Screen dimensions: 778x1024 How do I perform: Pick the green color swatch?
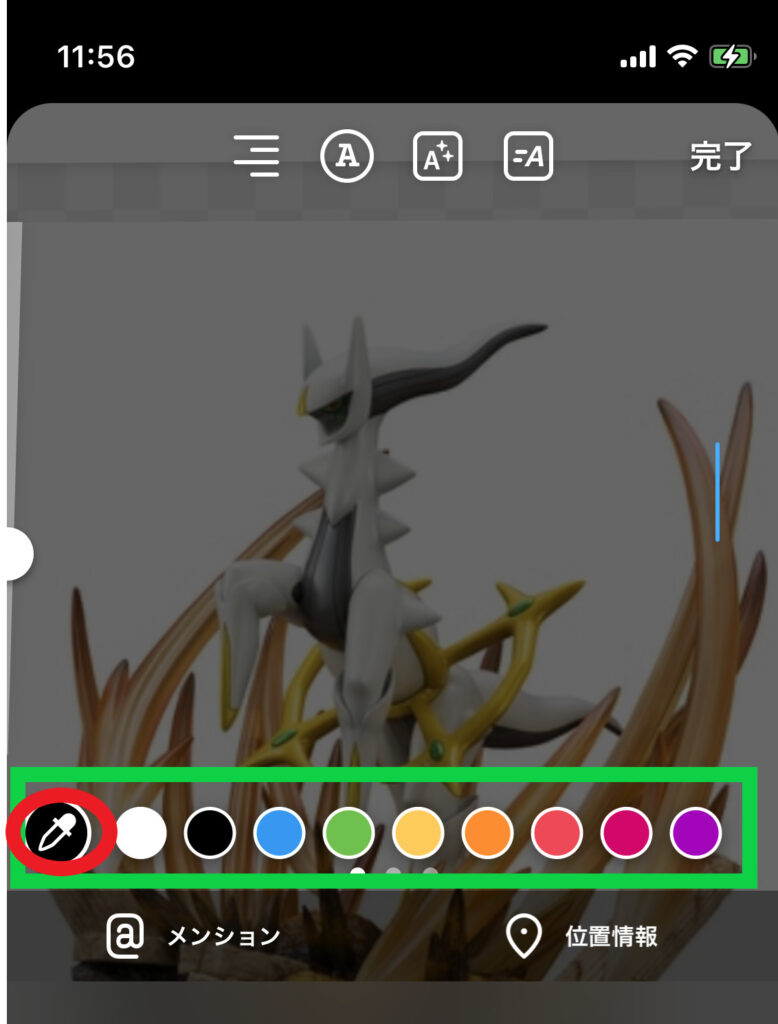[349, 832]
